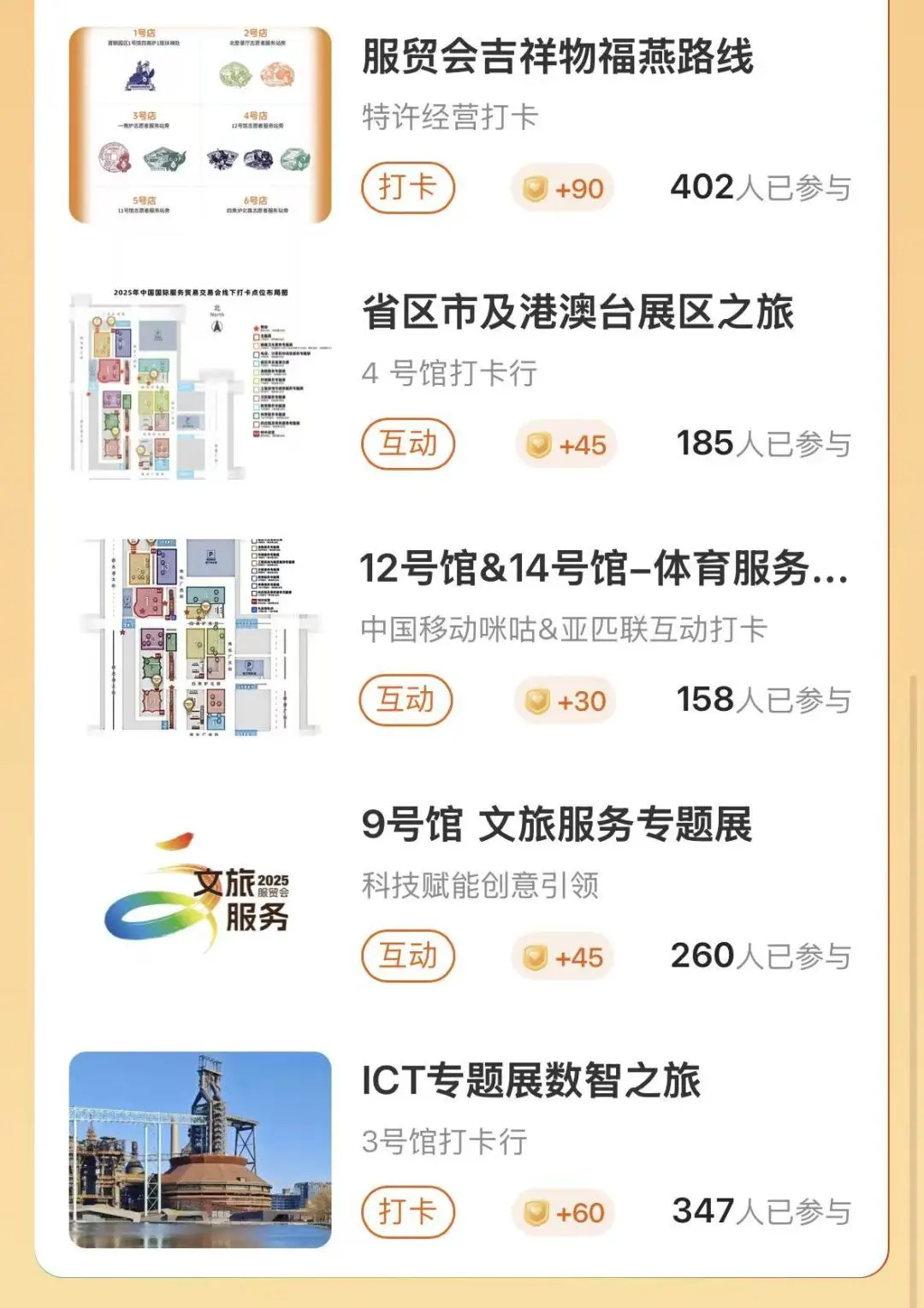Open the 服贸会吉祥物福燕路线 check-in route

point(557,58)
